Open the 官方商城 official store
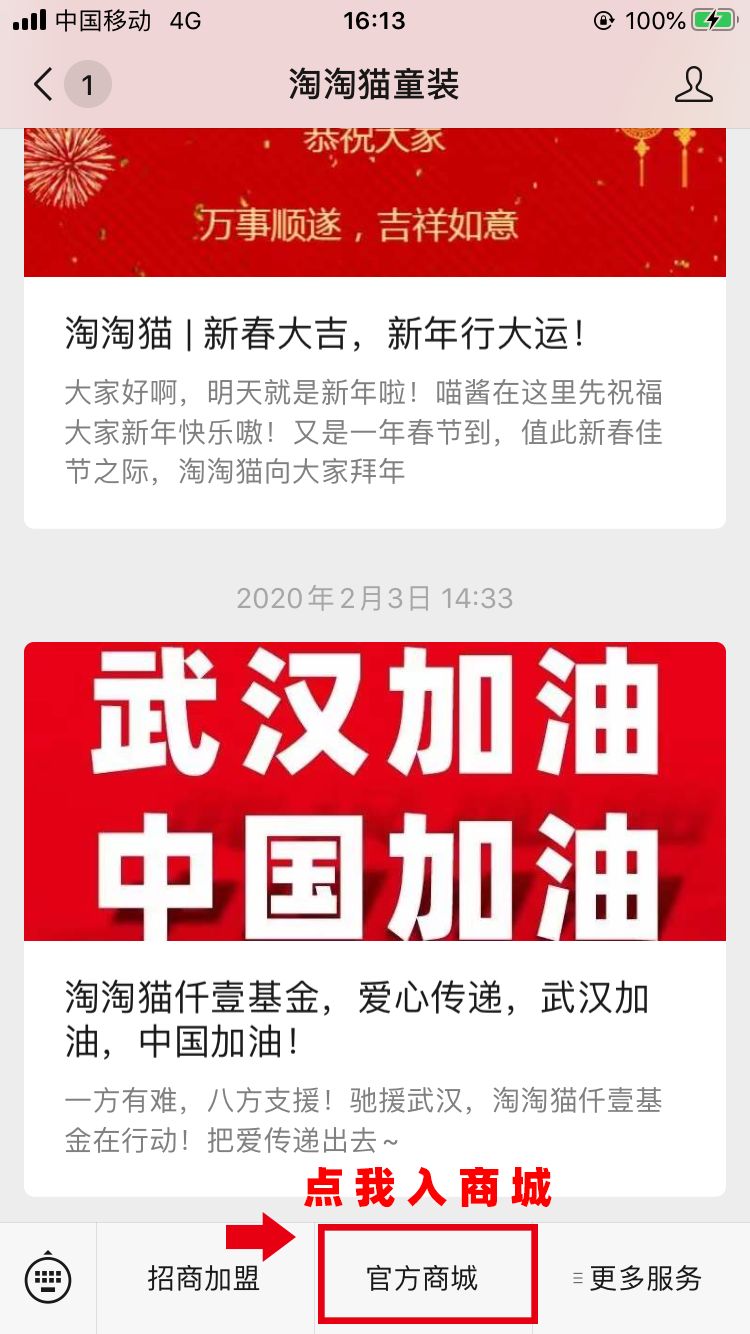Screen dimensions: 750x1334 (424, 1278)
